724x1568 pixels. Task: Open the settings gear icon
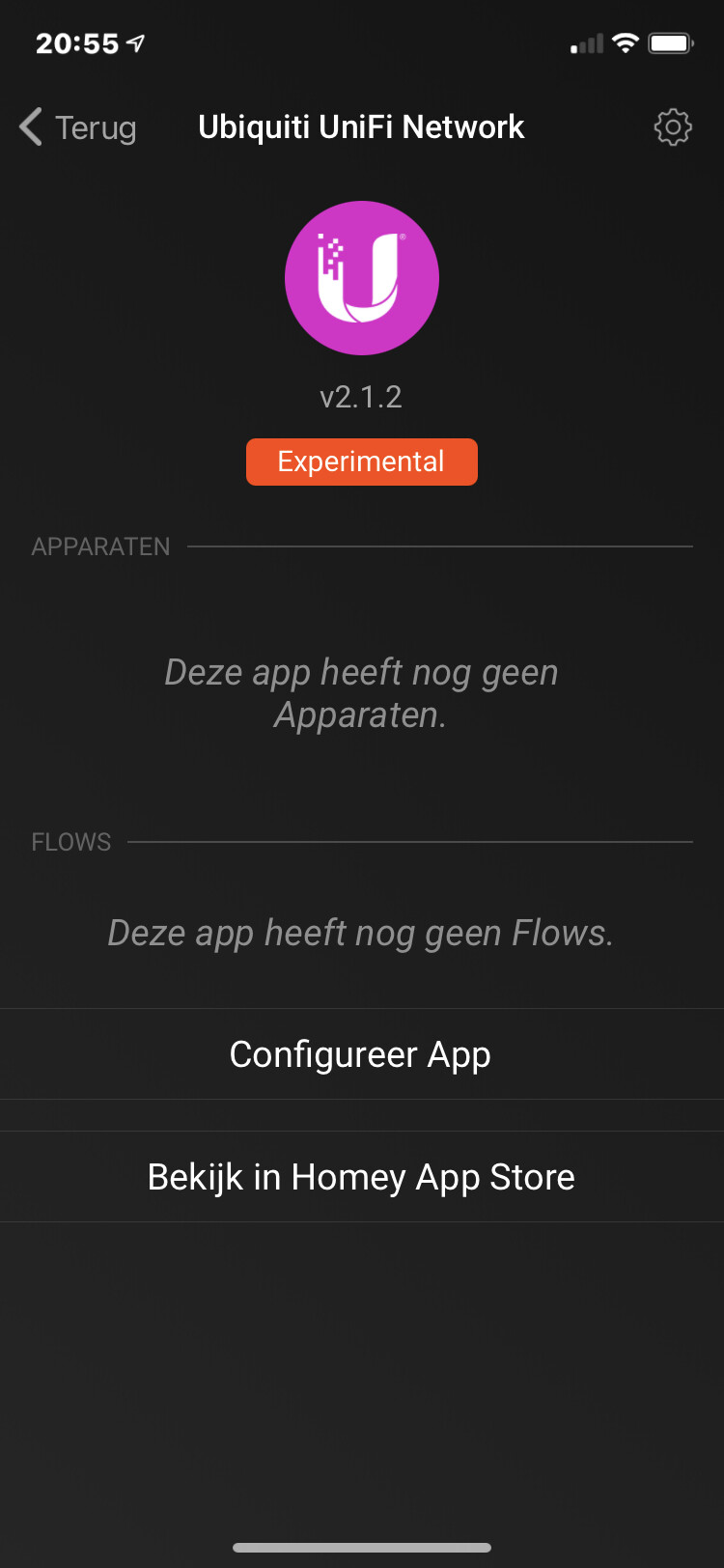coord(673,127)
